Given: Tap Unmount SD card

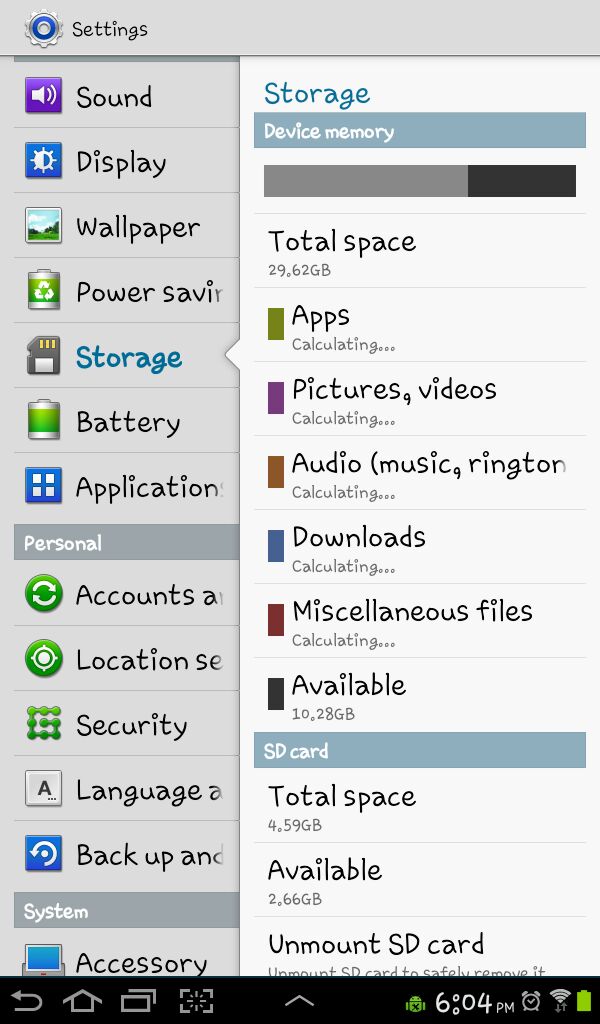Looking at the screenshot, I should pos(420,947).
